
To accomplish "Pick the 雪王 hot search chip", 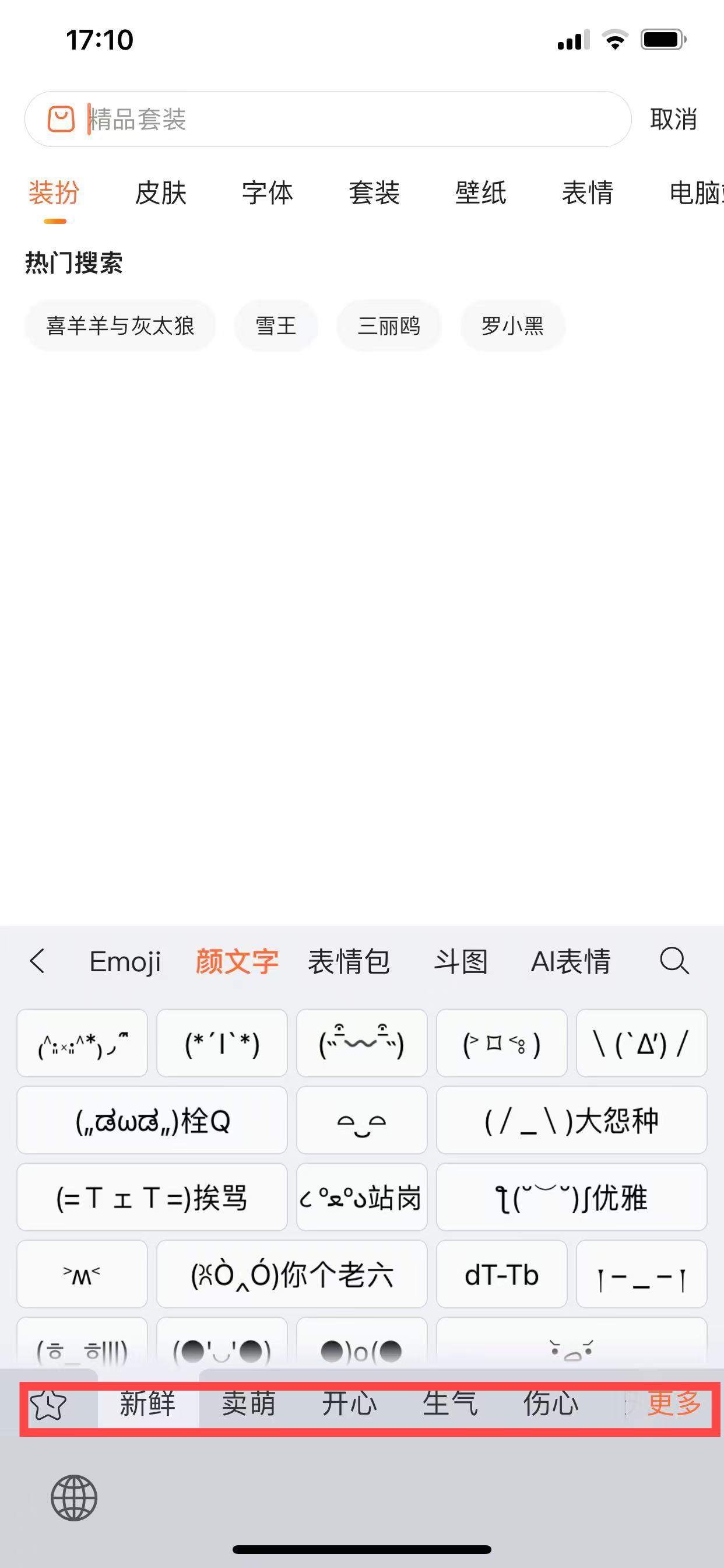I will tap(276, 325).
